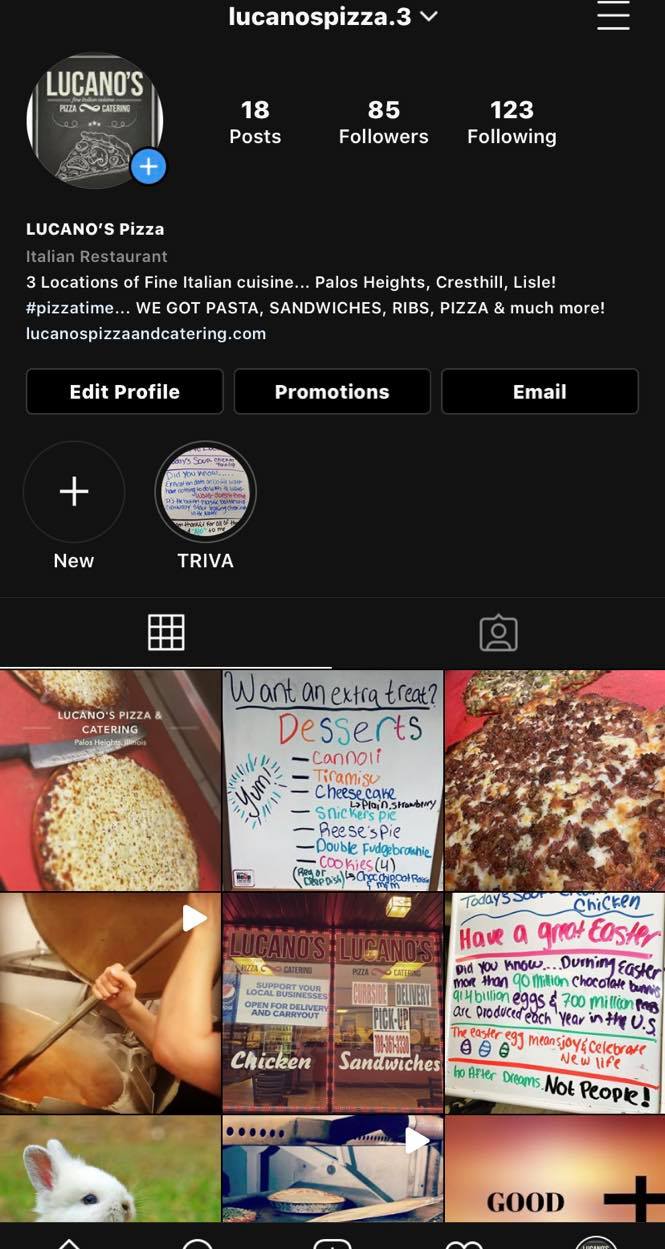
Task: Tap the Email button
Action: [x=539, y=391]
